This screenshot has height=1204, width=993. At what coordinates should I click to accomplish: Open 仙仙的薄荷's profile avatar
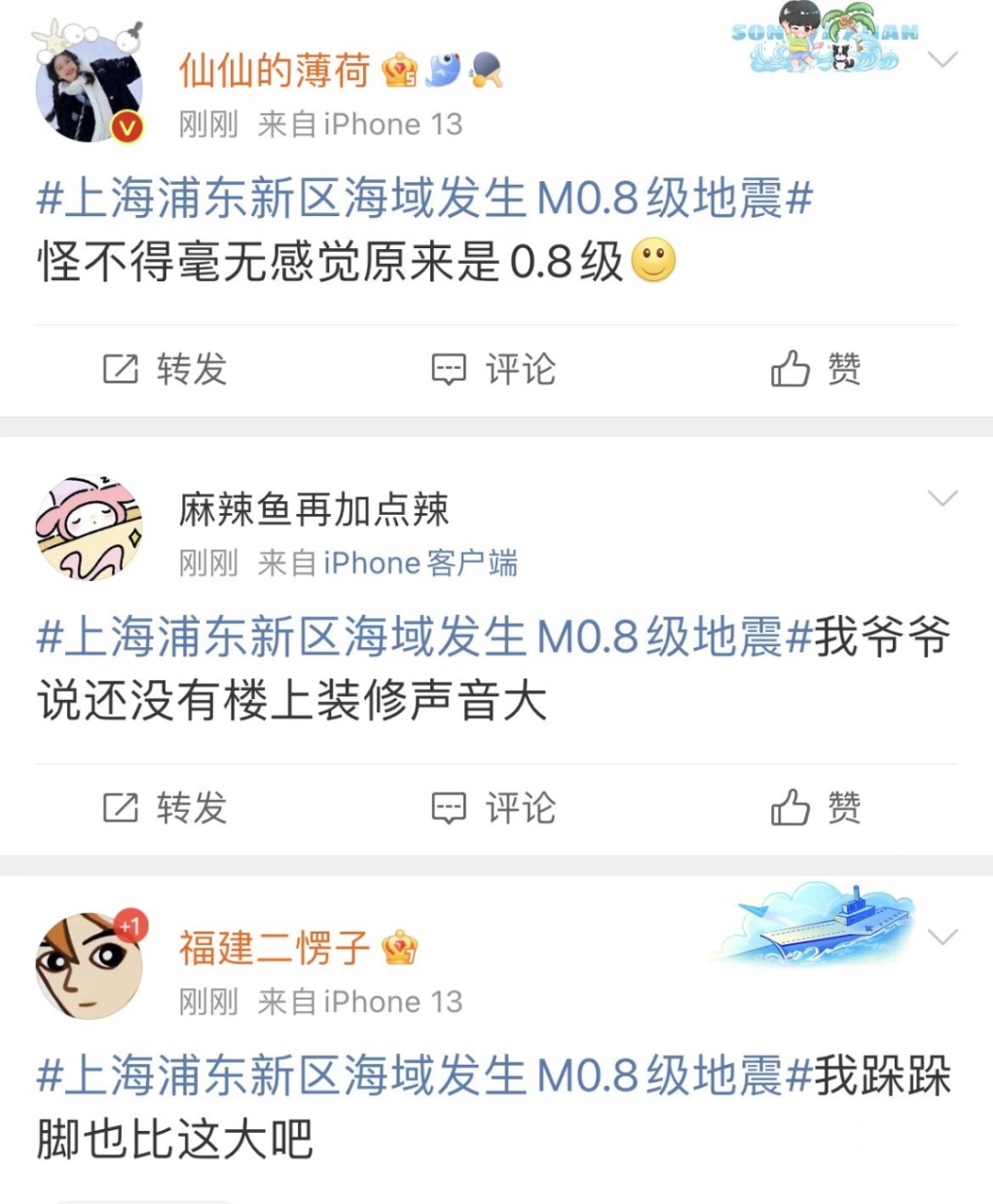click(x=89, y=89)
